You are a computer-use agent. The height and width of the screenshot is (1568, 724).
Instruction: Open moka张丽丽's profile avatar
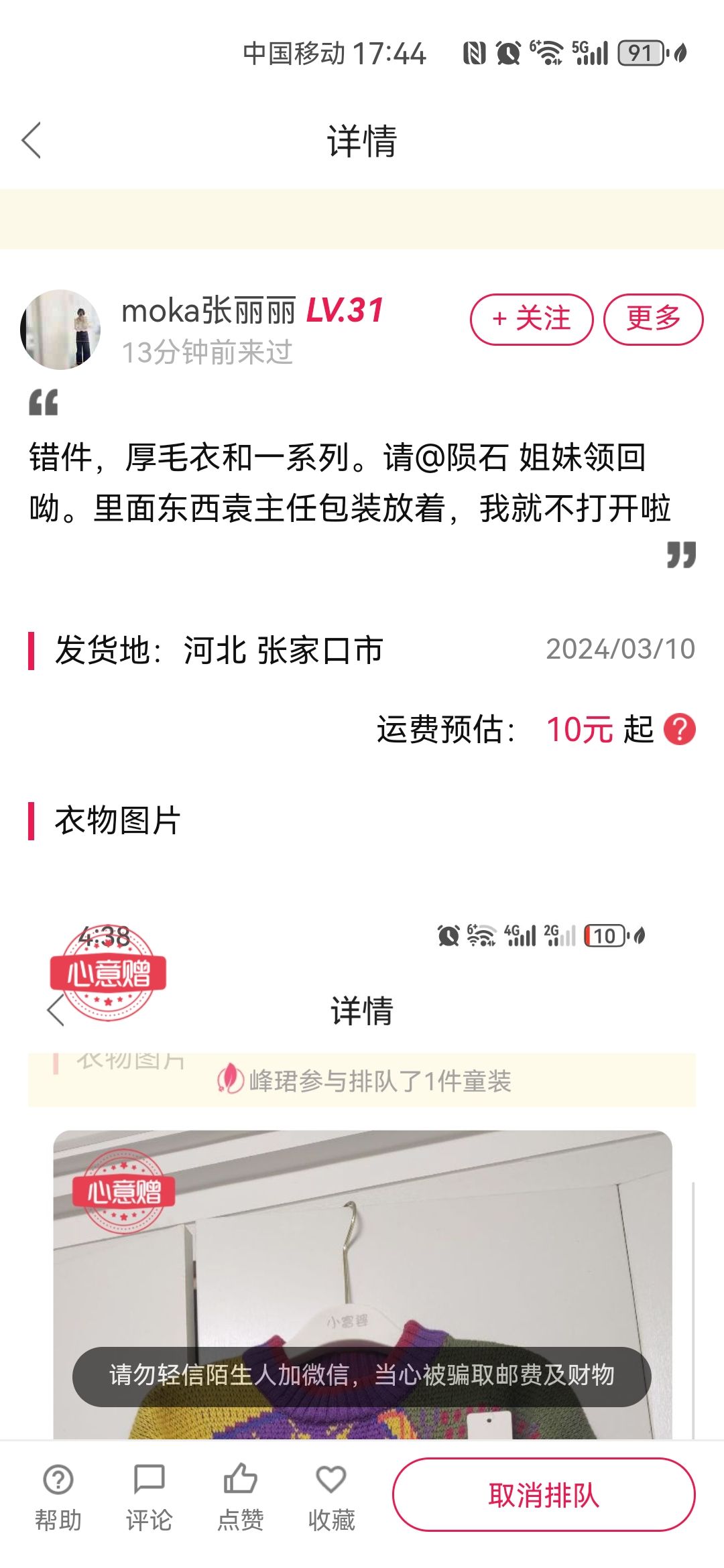(x=60, y=330)
